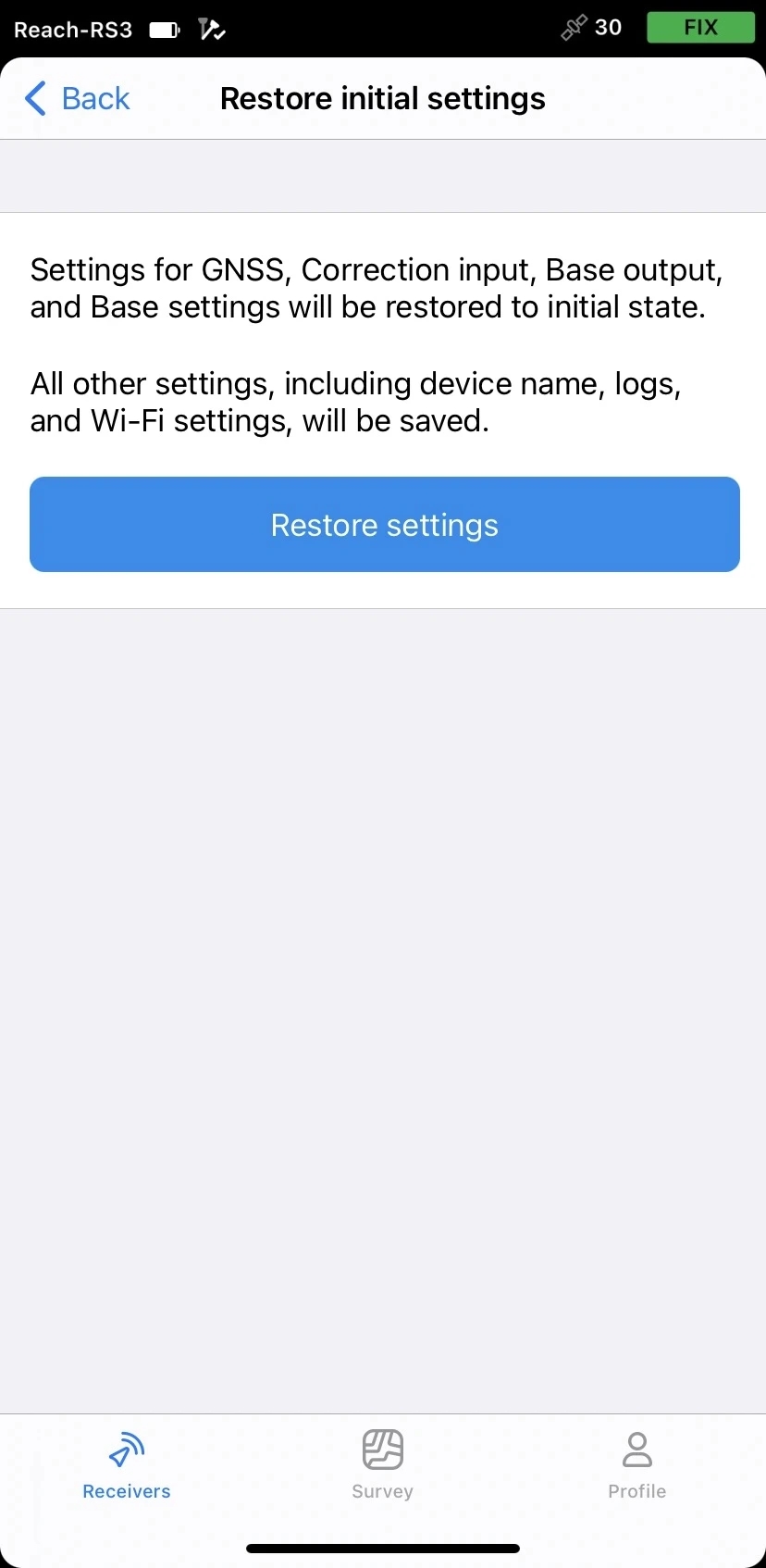The image size is (766, 1568).
Task: Tap battery indicator to view power status
Action: (164, 29)
